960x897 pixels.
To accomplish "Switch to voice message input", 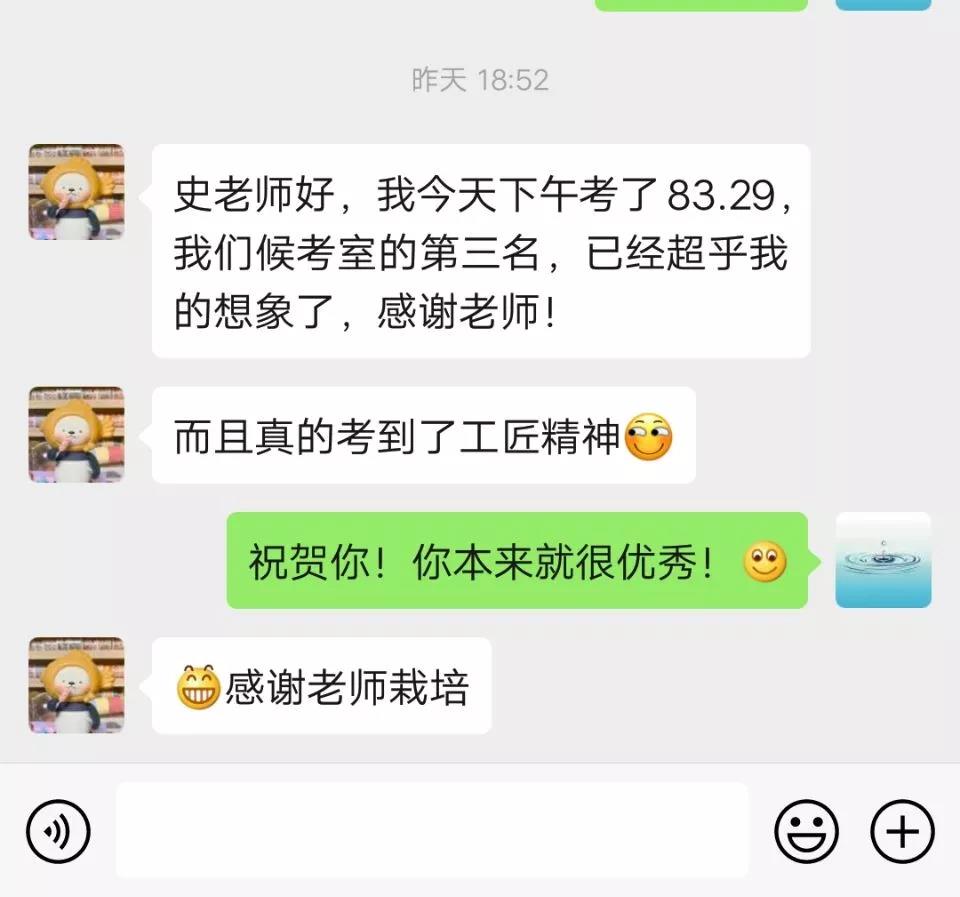I will click(x=58, y=831).
